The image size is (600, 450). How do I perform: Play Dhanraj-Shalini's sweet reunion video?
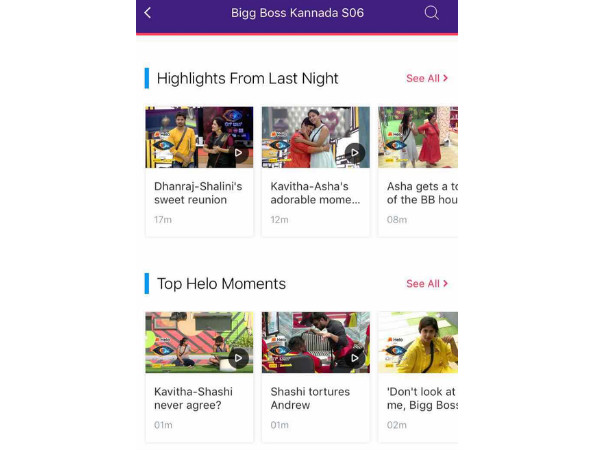point(199,138)
